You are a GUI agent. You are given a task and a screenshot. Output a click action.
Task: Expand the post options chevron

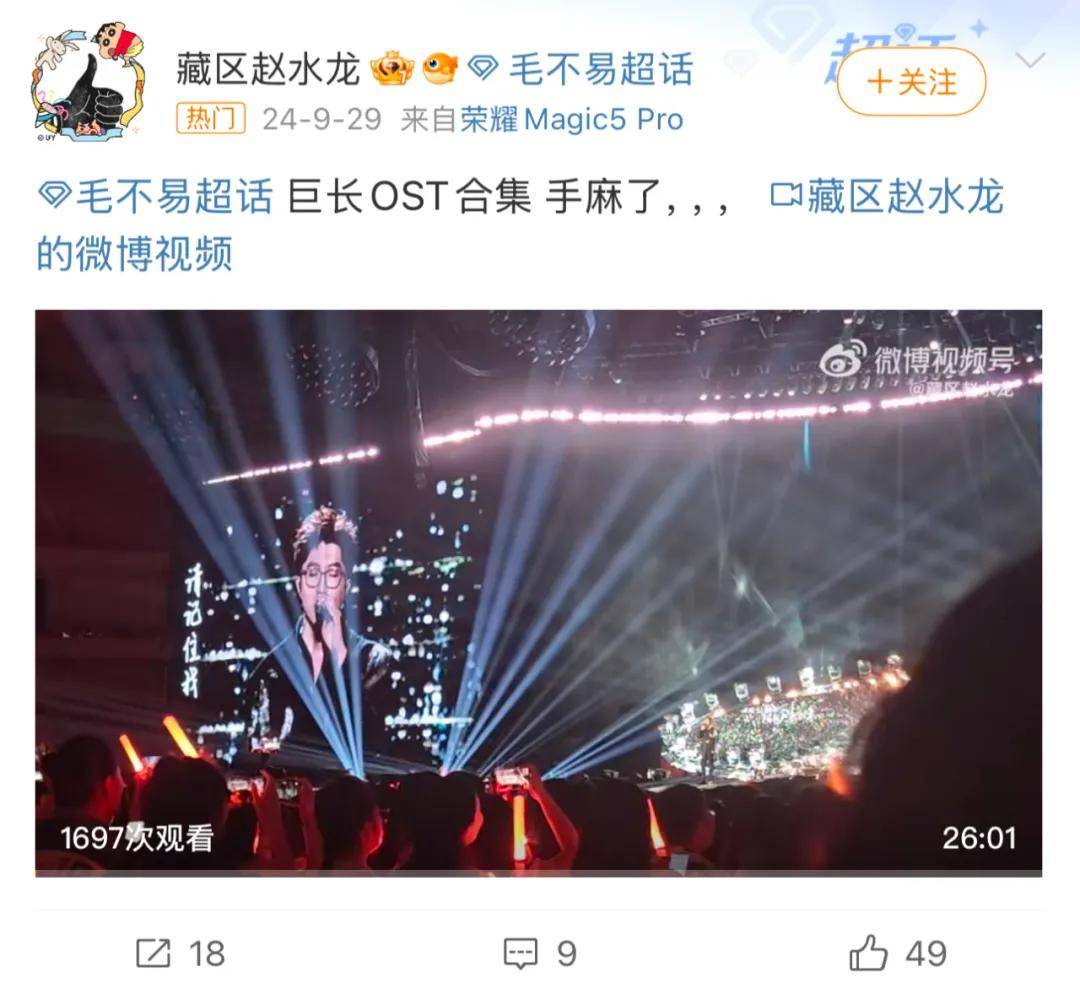(1029, 60)
